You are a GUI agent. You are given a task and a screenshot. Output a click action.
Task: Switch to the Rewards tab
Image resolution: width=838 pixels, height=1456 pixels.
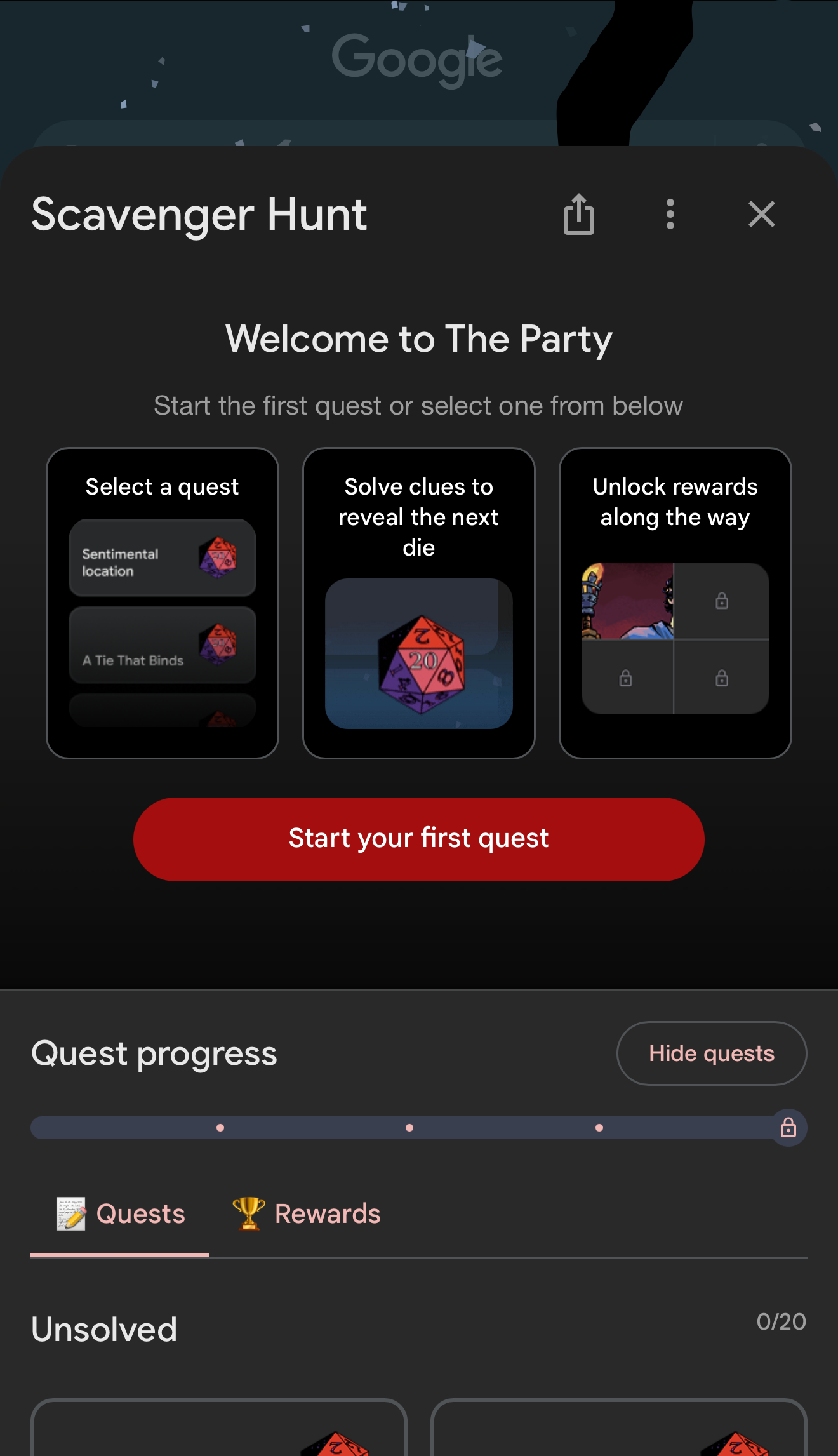[307, 1214]
